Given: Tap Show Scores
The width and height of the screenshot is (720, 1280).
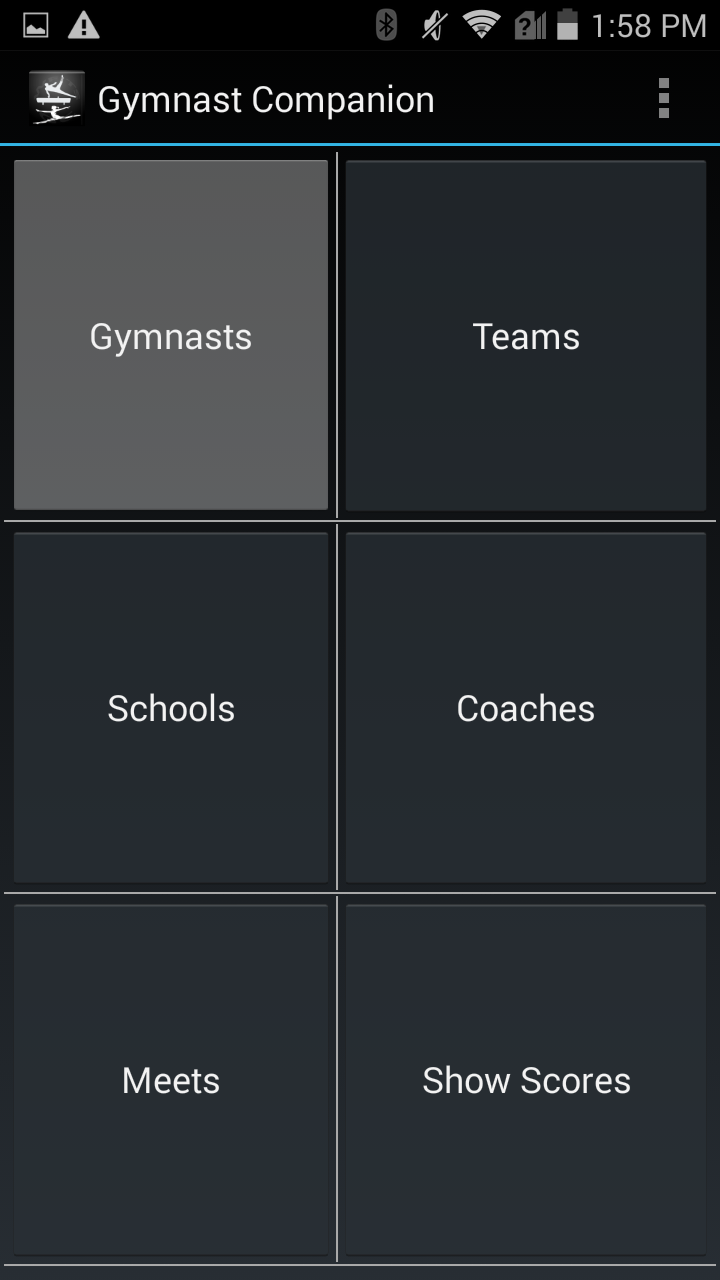Looking at the screenshot, I should (526, 1080).
